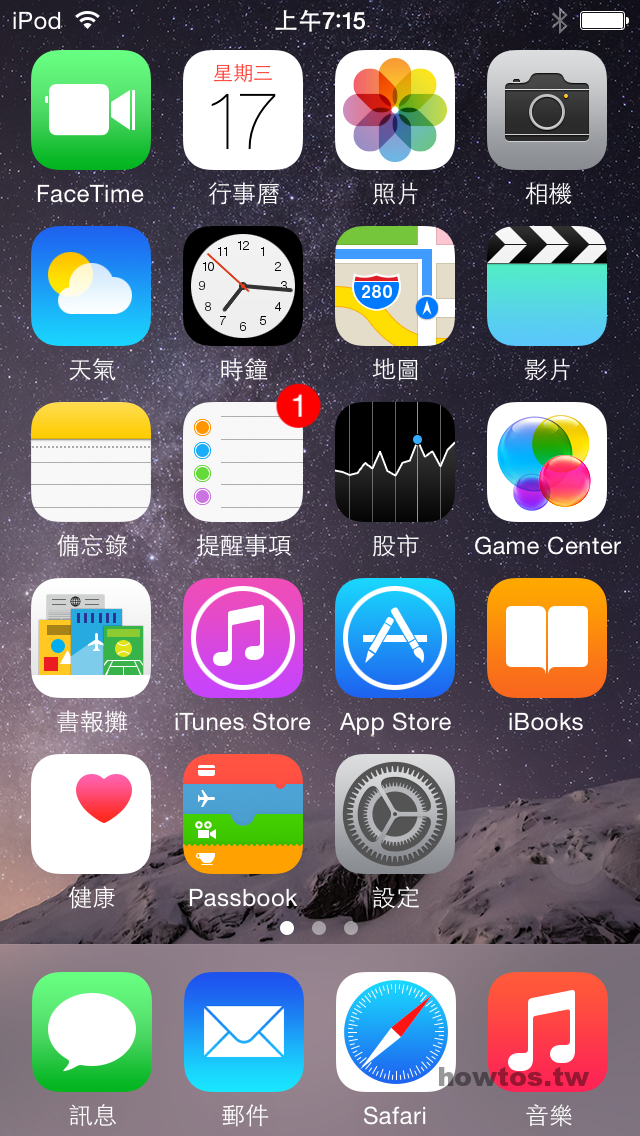640x1136 pixels.
Task: Open the 行事曆 calendar app
Action: click(243, 110)
